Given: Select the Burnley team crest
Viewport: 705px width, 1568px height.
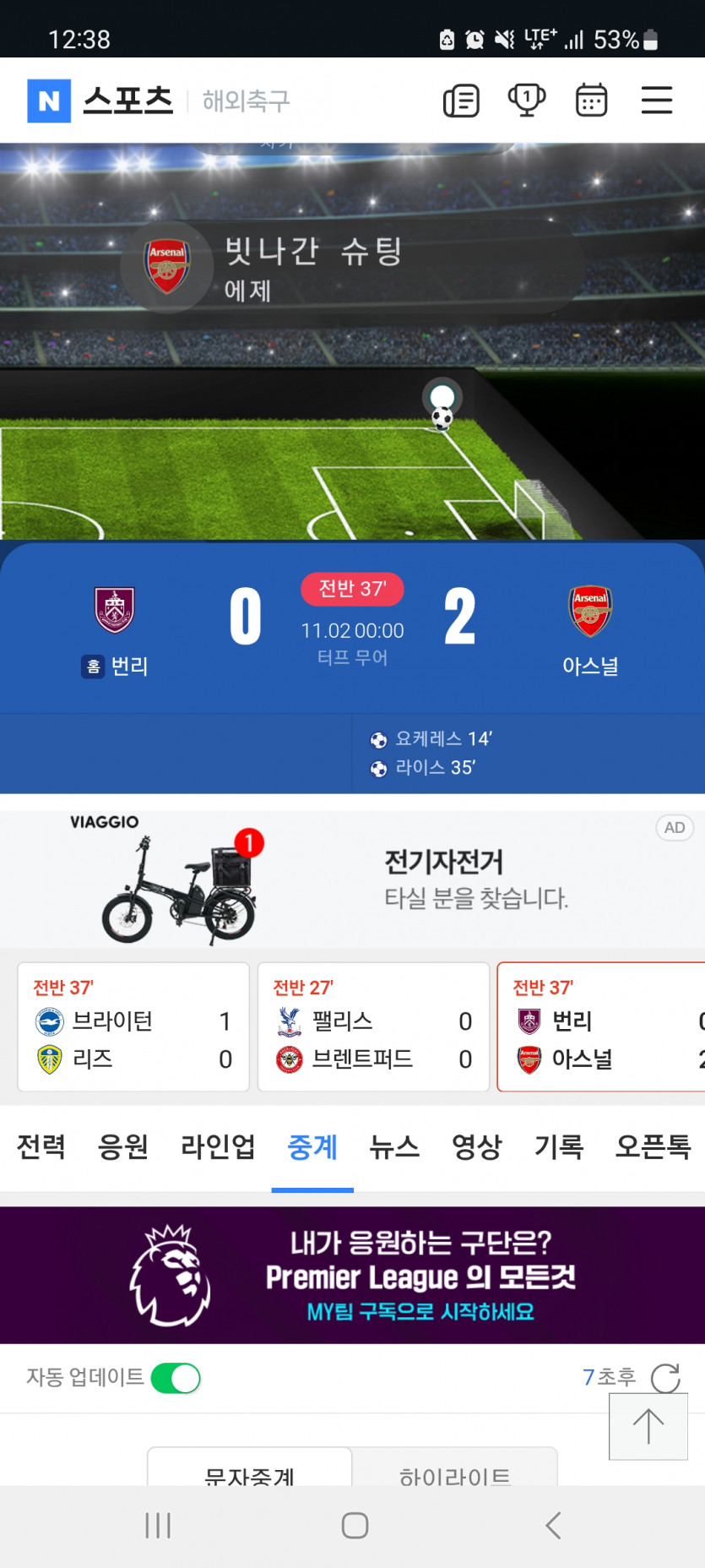Looking at the screenshot, I should pos(114,610).
